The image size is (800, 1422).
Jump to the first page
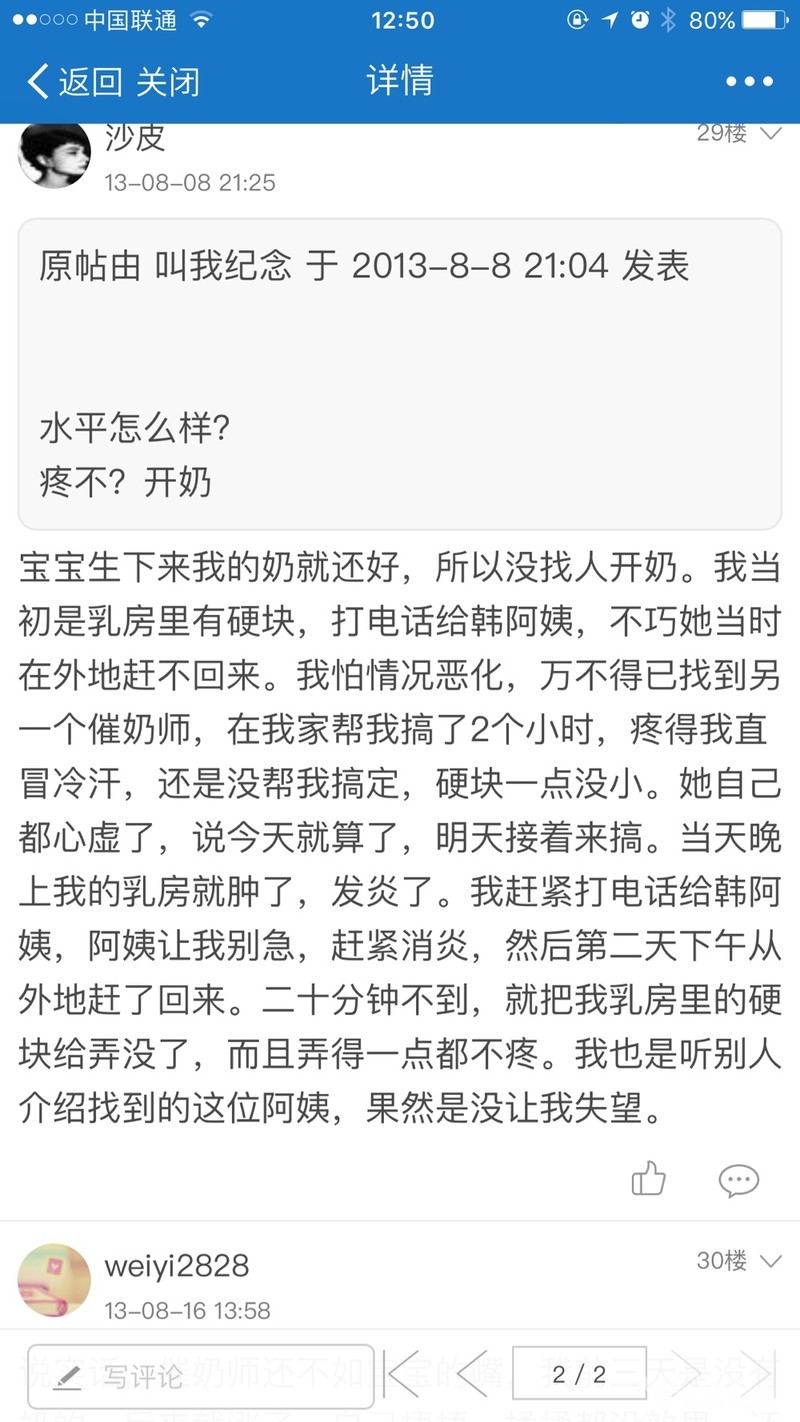click(403, 1374)
